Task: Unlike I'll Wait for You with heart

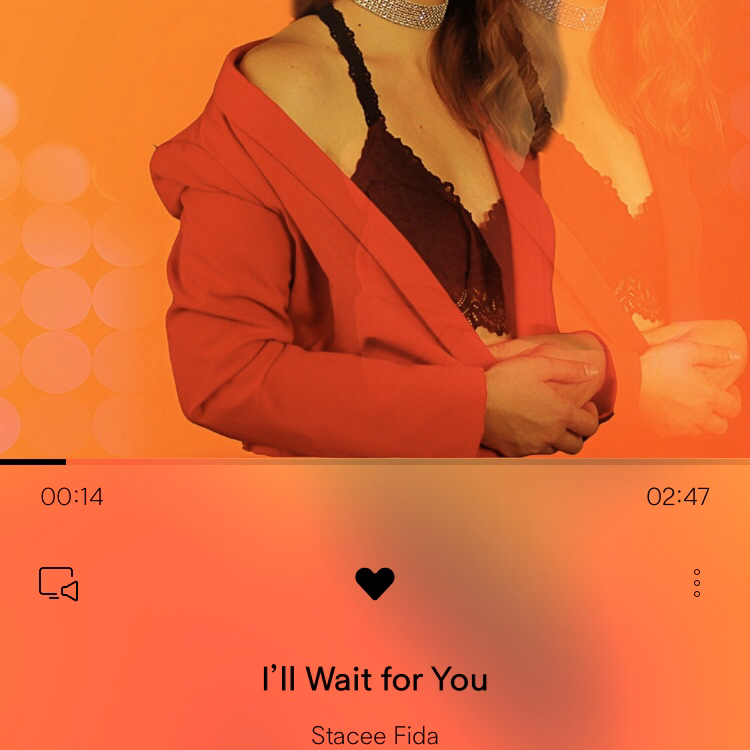Action: click(x=375, y=583)
